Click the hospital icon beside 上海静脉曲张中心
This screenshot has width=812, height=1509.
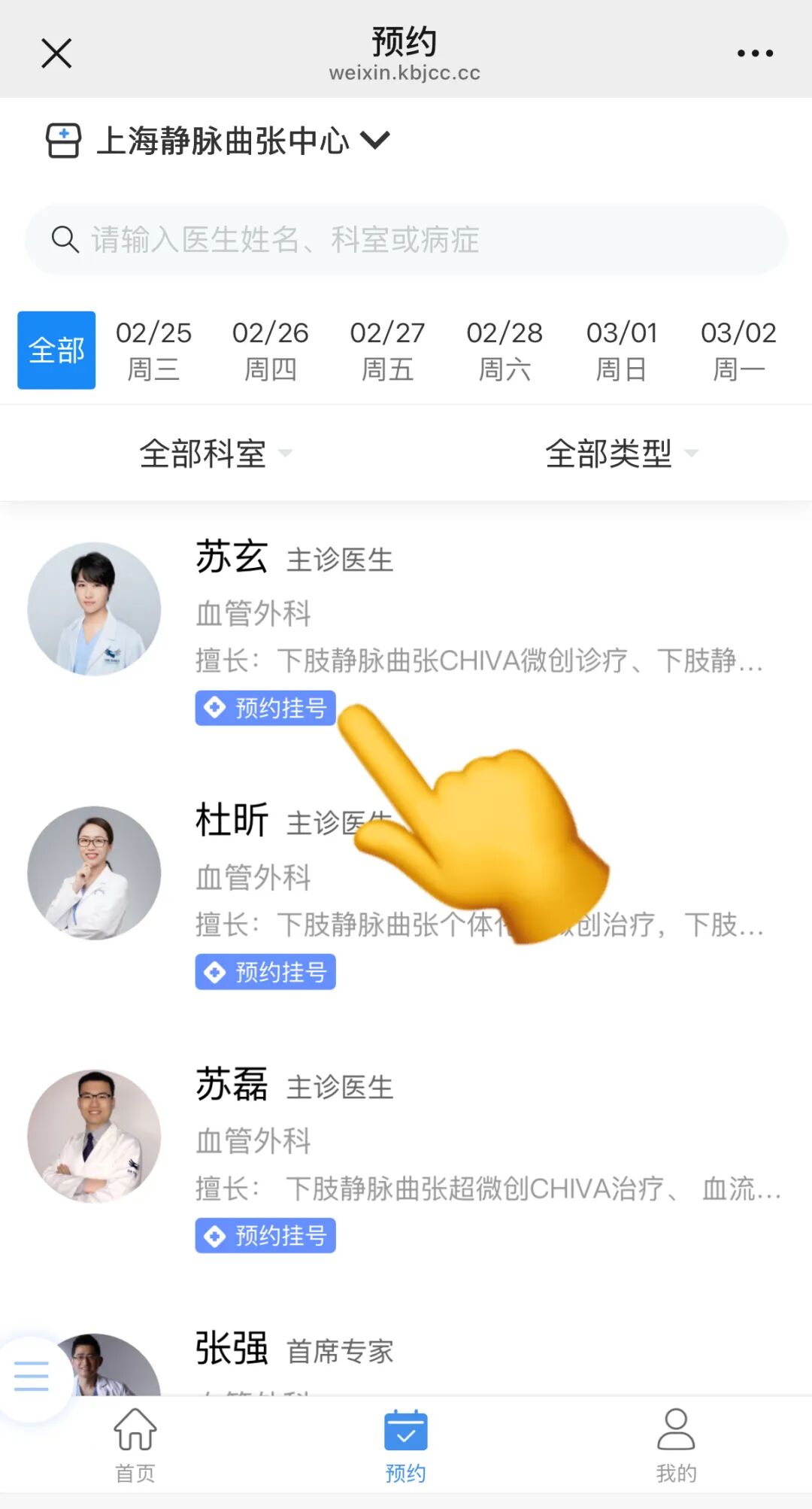[x=64, y=140]
